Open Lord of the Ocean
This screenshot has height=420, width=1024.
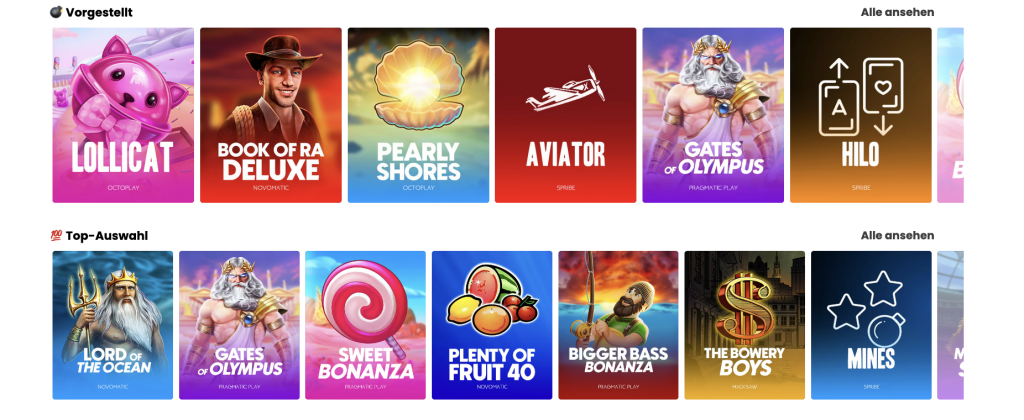[x=112, y=325]
